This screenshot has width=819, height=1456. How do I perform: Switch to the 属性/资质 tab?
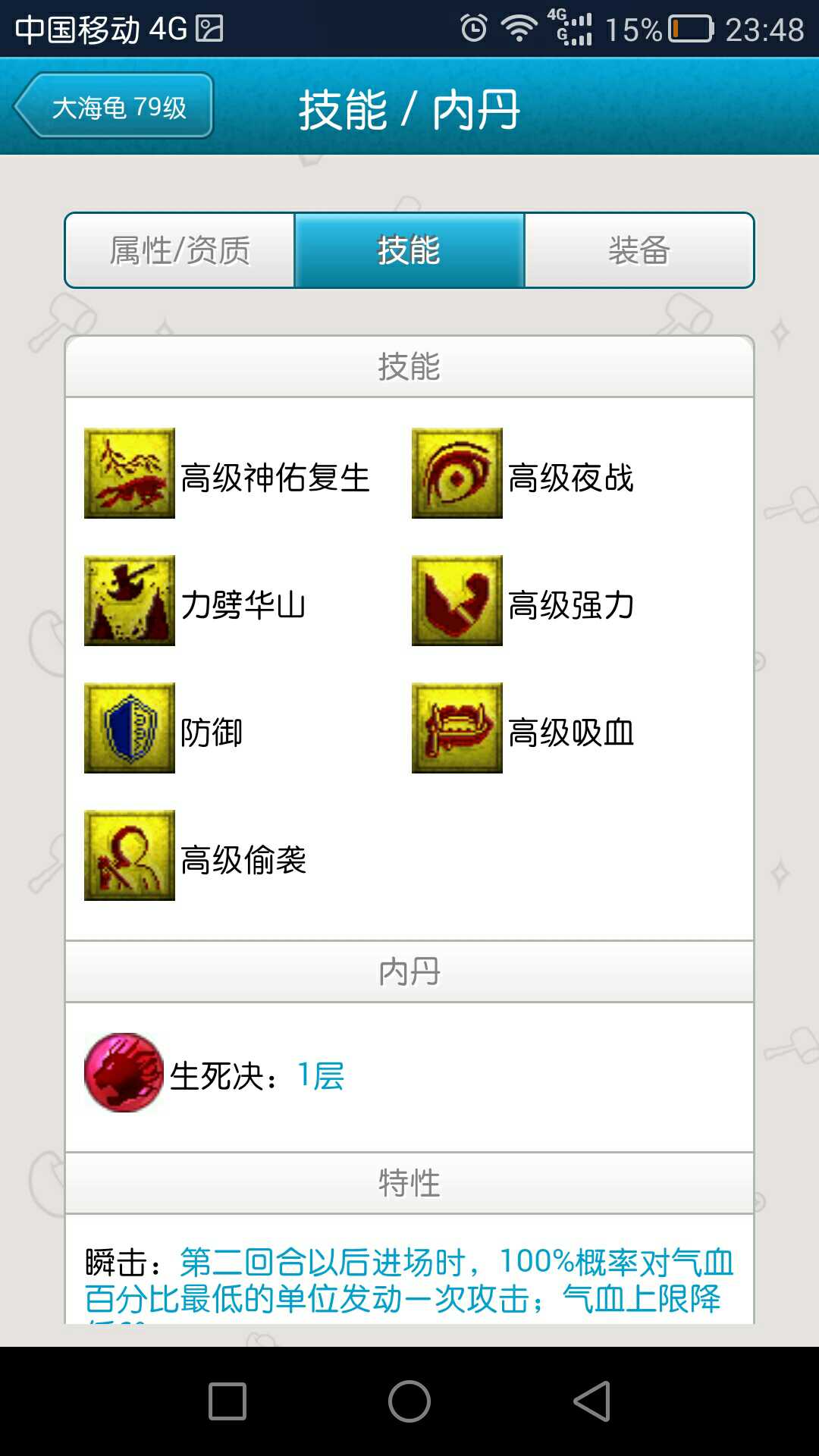click(x=180, y=250)
